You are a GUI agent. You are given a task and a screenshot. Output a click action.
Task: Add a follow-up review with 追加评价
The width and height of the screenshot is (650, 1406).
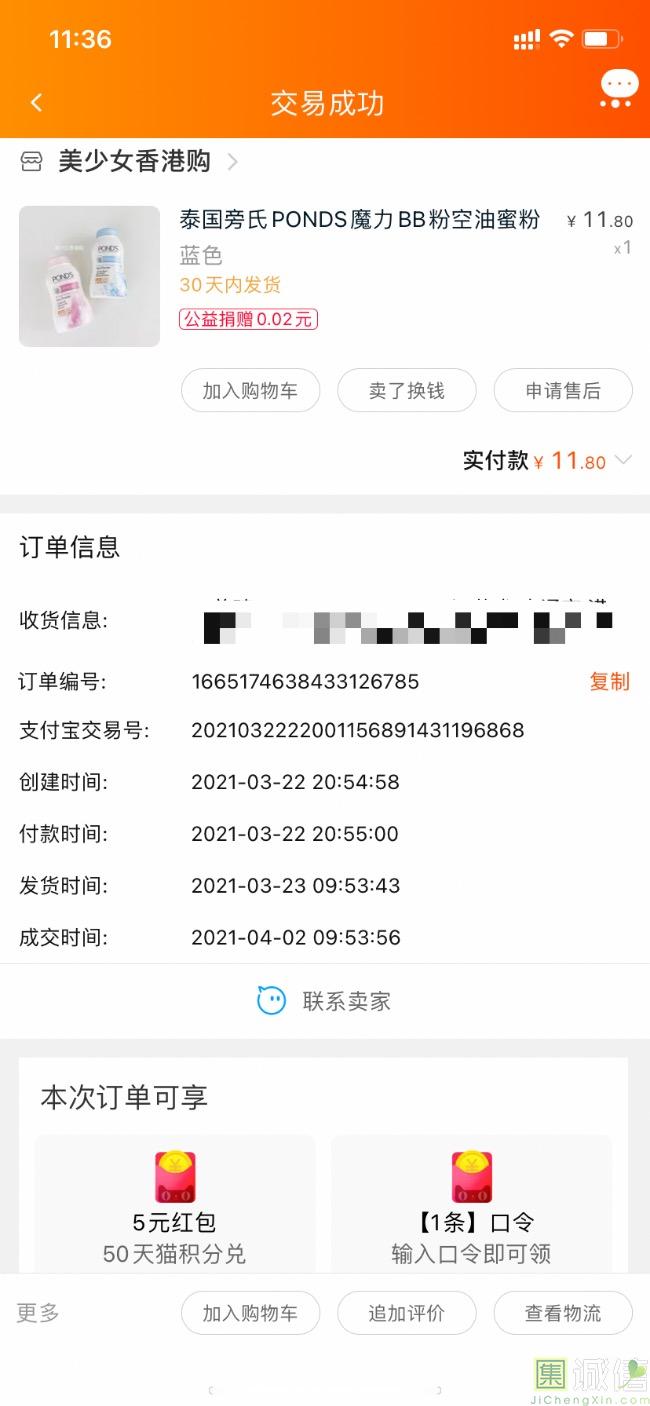click(x=406, y=1313)
